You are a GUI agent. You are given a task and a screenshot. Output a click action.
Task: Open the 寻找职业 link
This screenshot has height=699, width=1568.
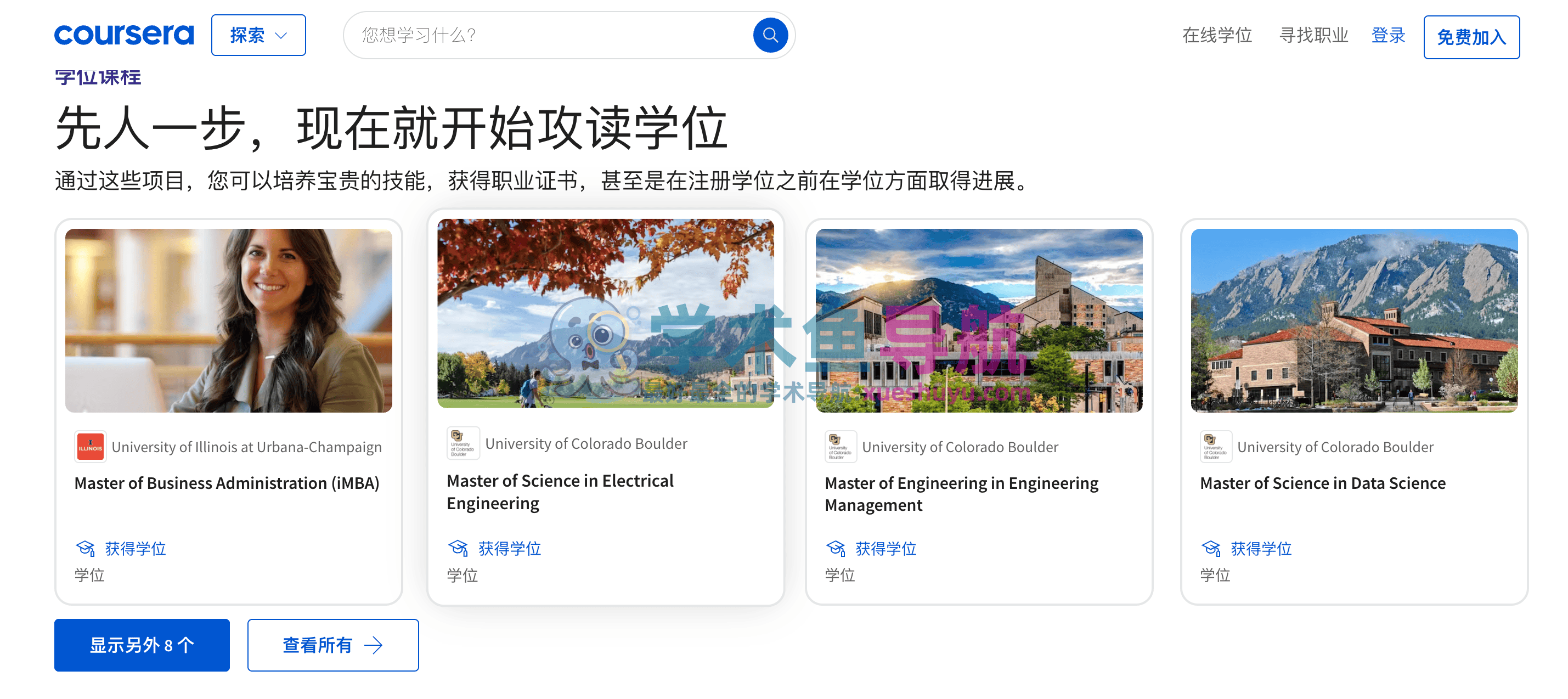[x=1313, y=35]
